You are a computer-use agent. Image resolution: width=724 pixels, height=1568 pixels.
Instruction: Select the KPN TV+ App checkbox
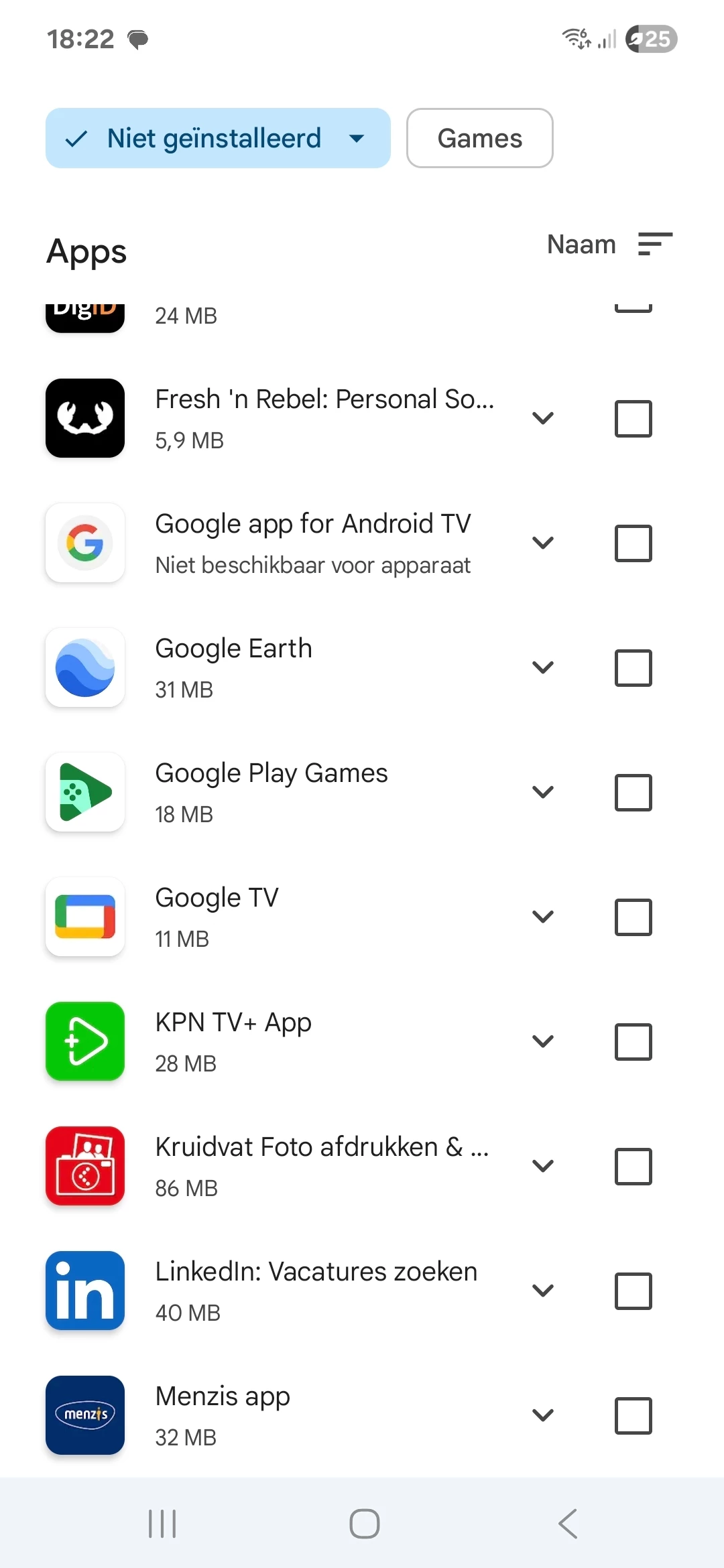[633, 1042]
